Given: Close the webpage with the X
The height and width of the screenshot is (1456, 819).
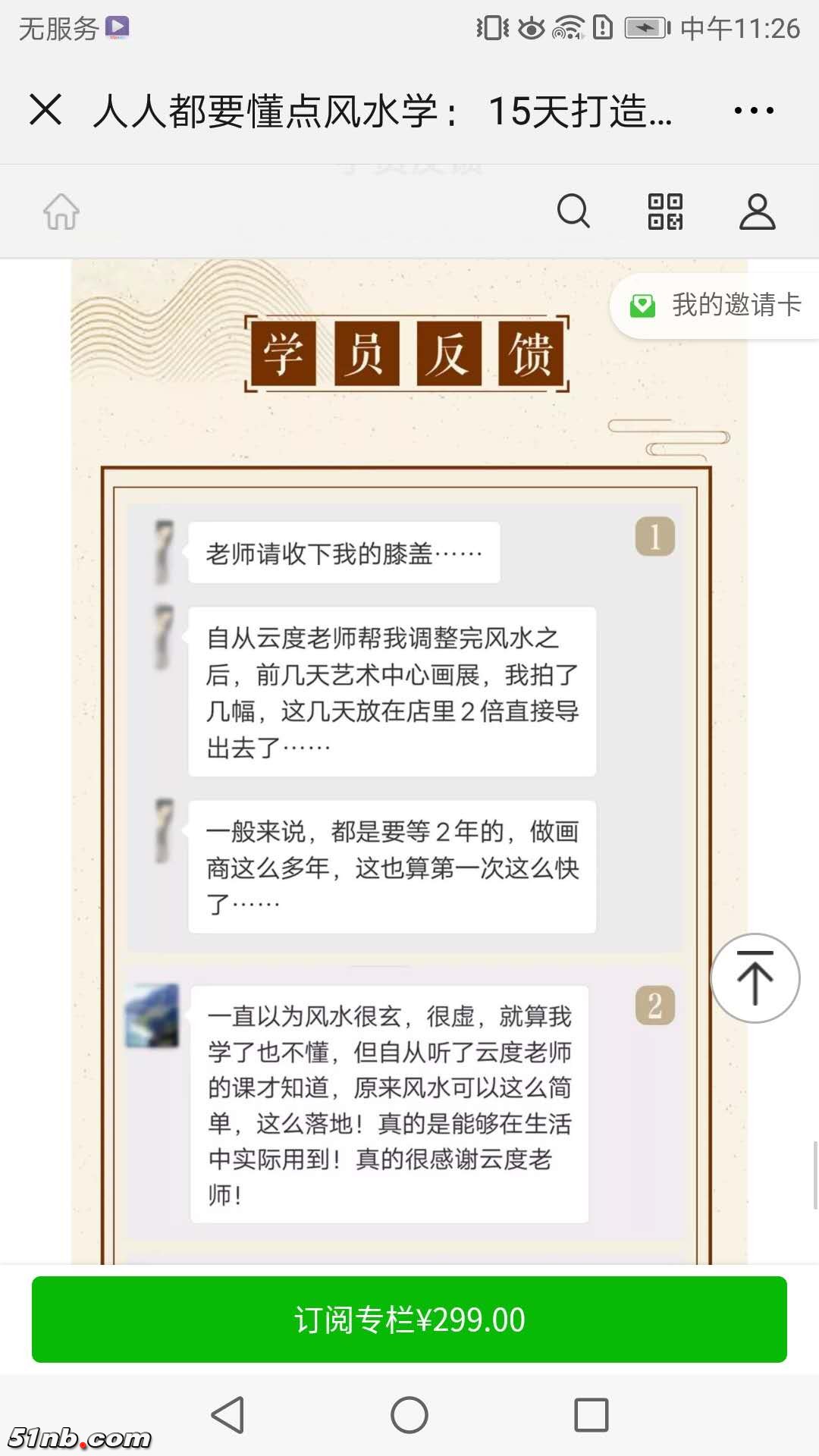Looking at the screenshot, I should 45,110.
